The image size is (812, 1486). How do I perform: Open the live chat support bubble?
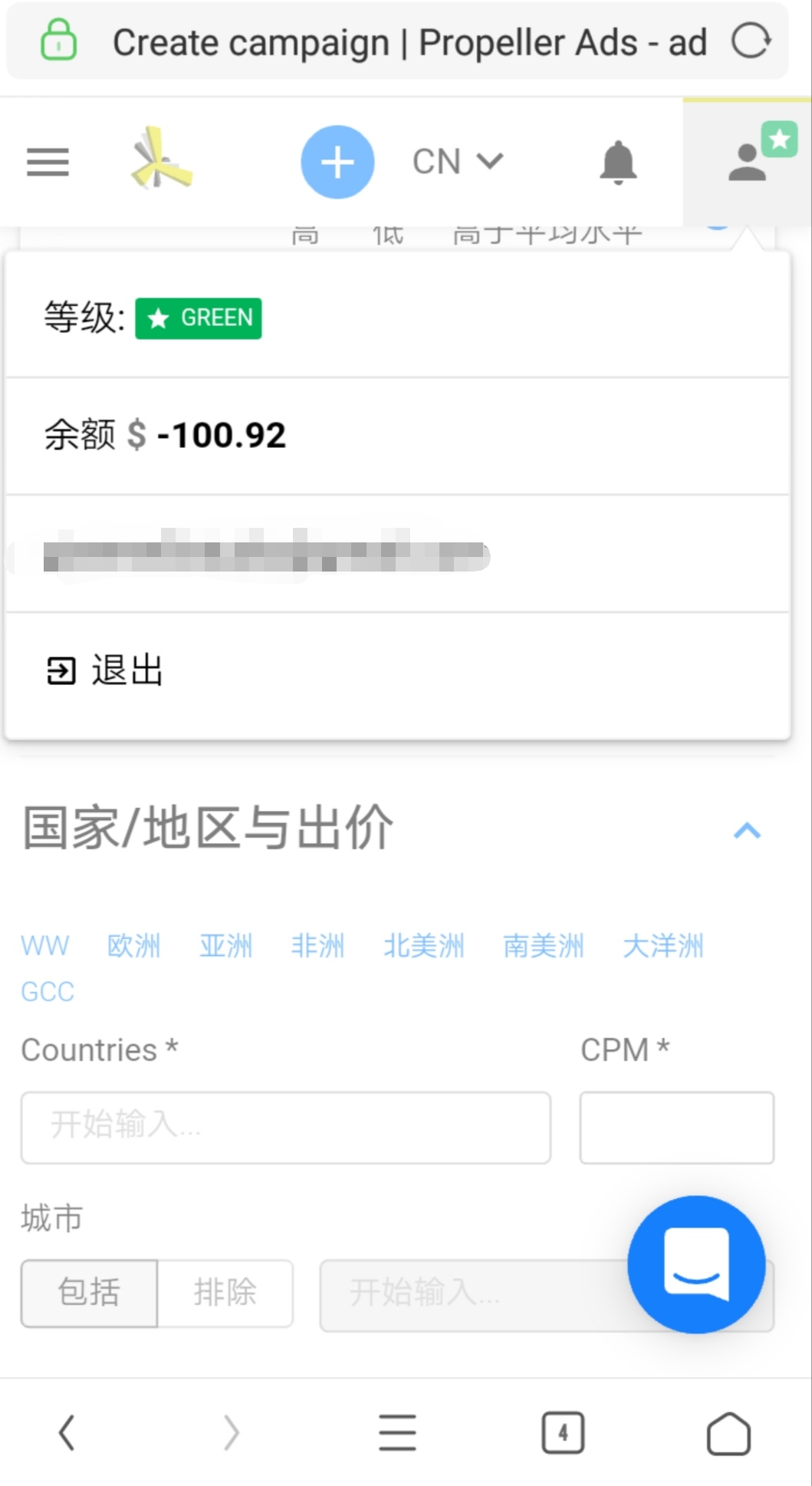click(x=696, y=1264)
